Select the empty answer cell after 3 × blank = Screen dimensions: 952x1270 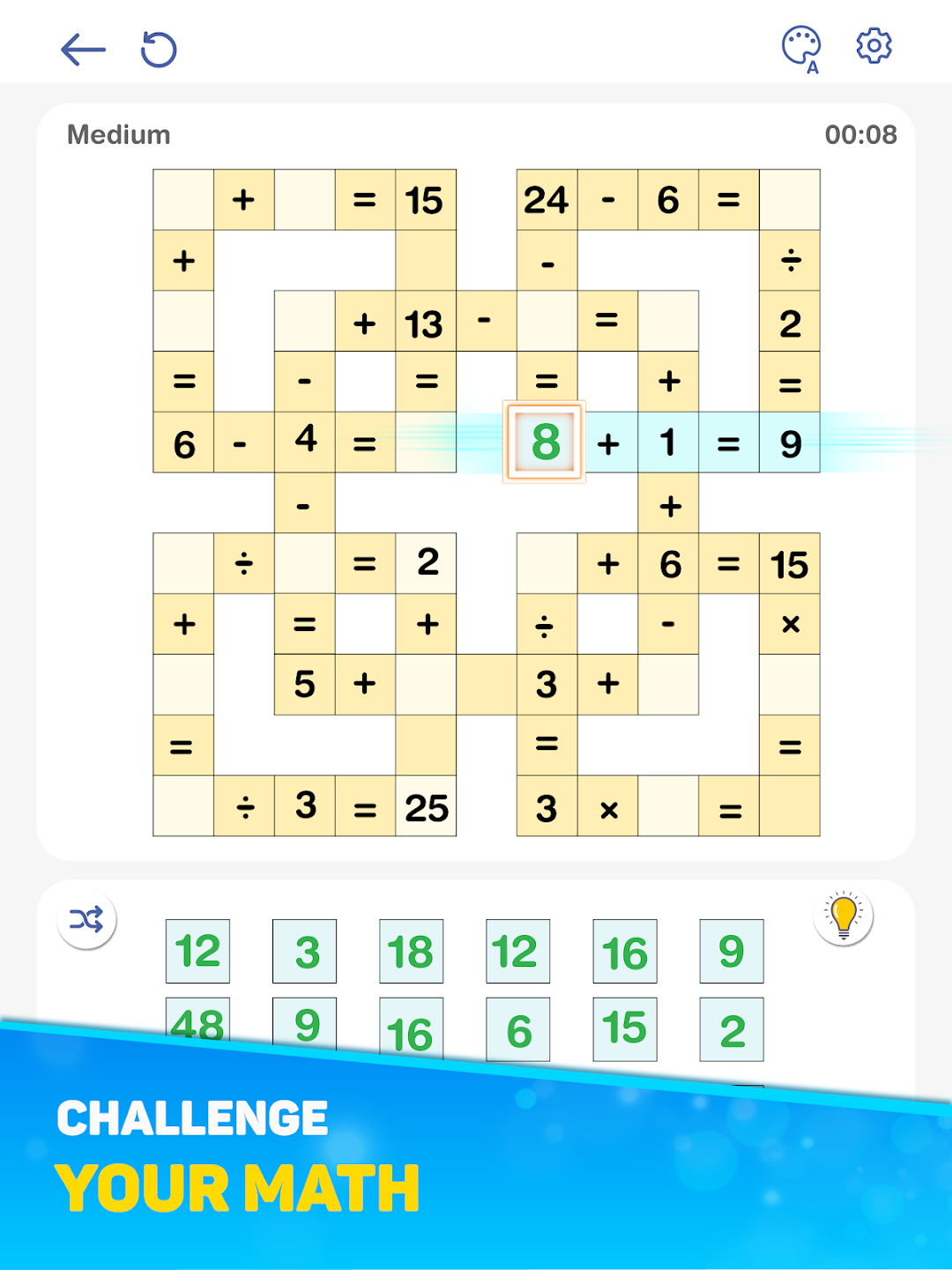790,806
